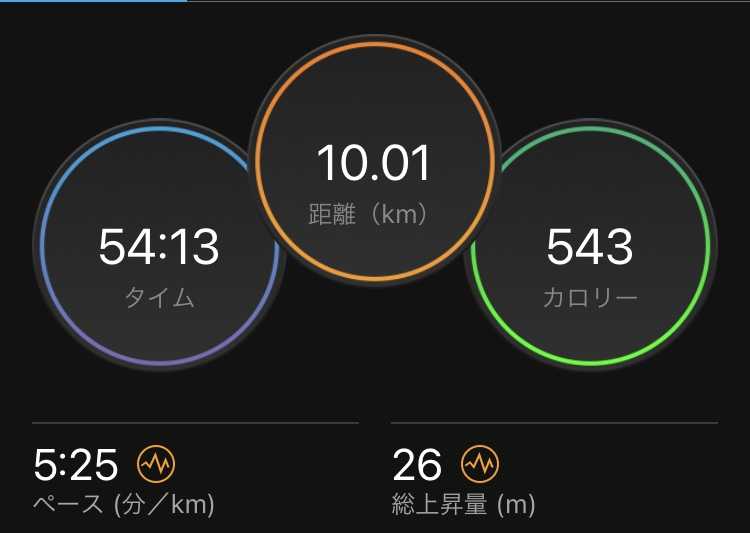Open the elevation chart icon beside 26
750x533 pixels.
point(480,464)
